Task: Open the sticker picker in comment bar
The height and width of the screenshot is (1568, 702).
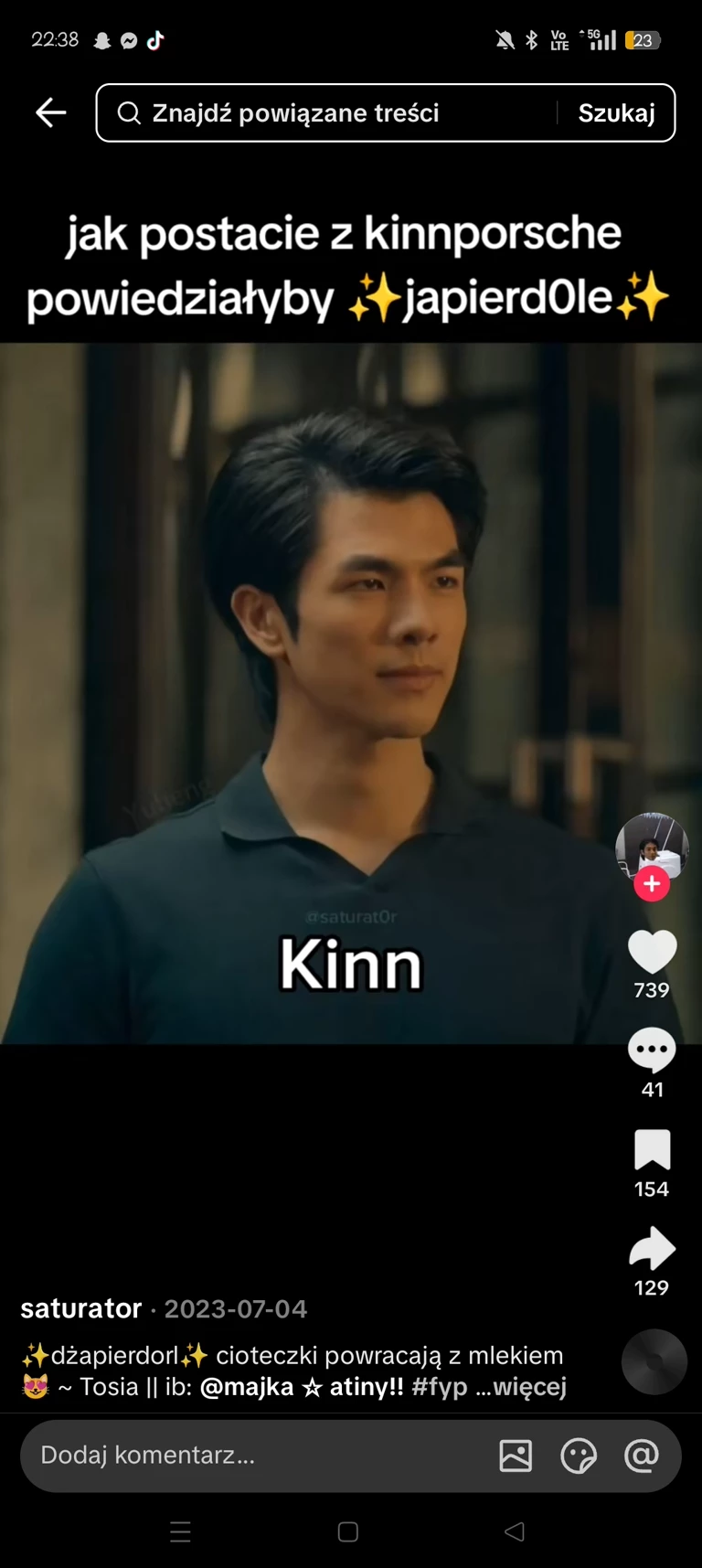Action: point(579,1456)
